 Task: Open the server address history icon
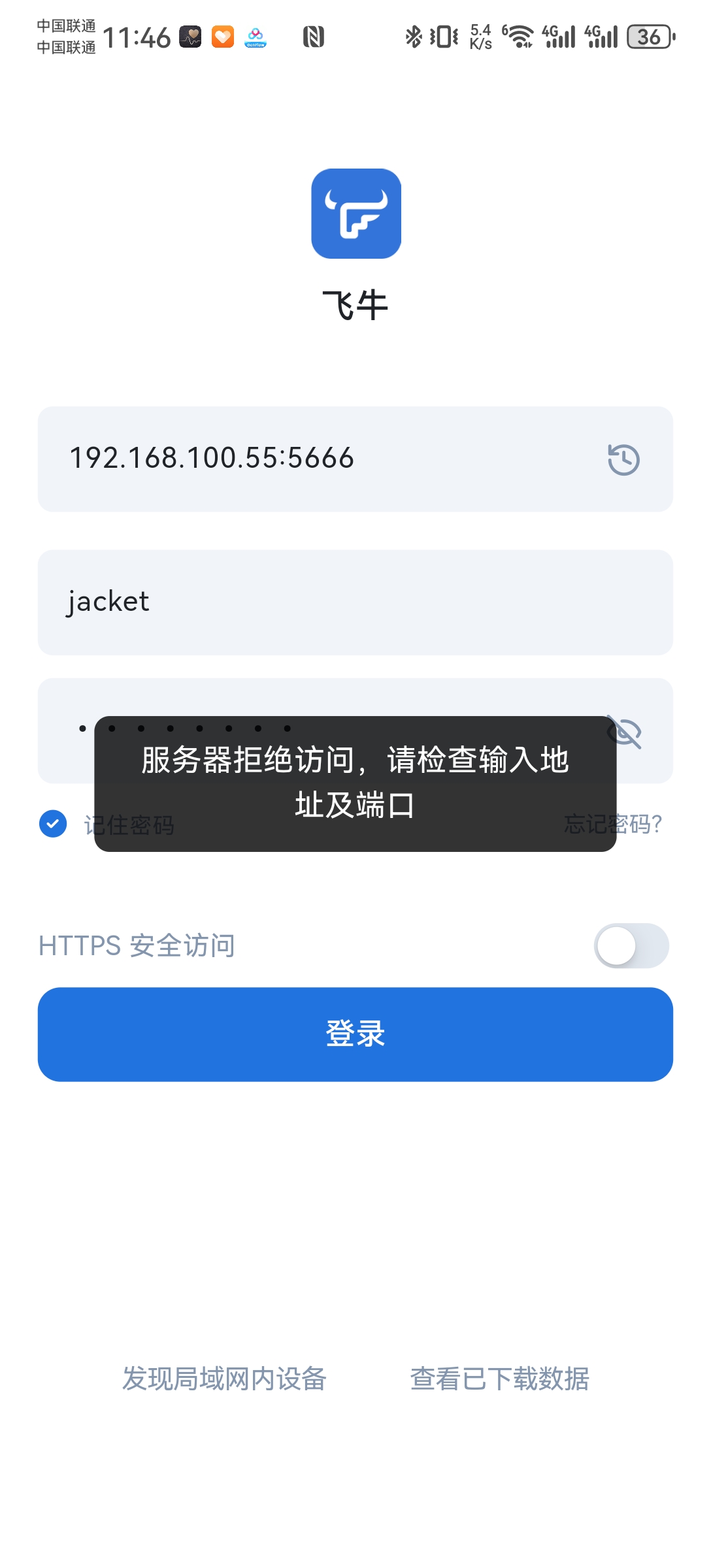[623, 460]
